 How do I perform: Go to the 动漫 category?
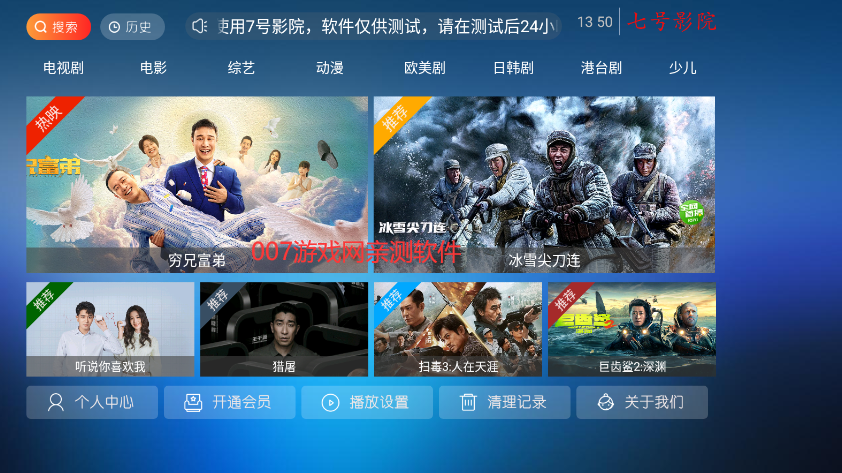pyautogui.click(x=330, y=68)
